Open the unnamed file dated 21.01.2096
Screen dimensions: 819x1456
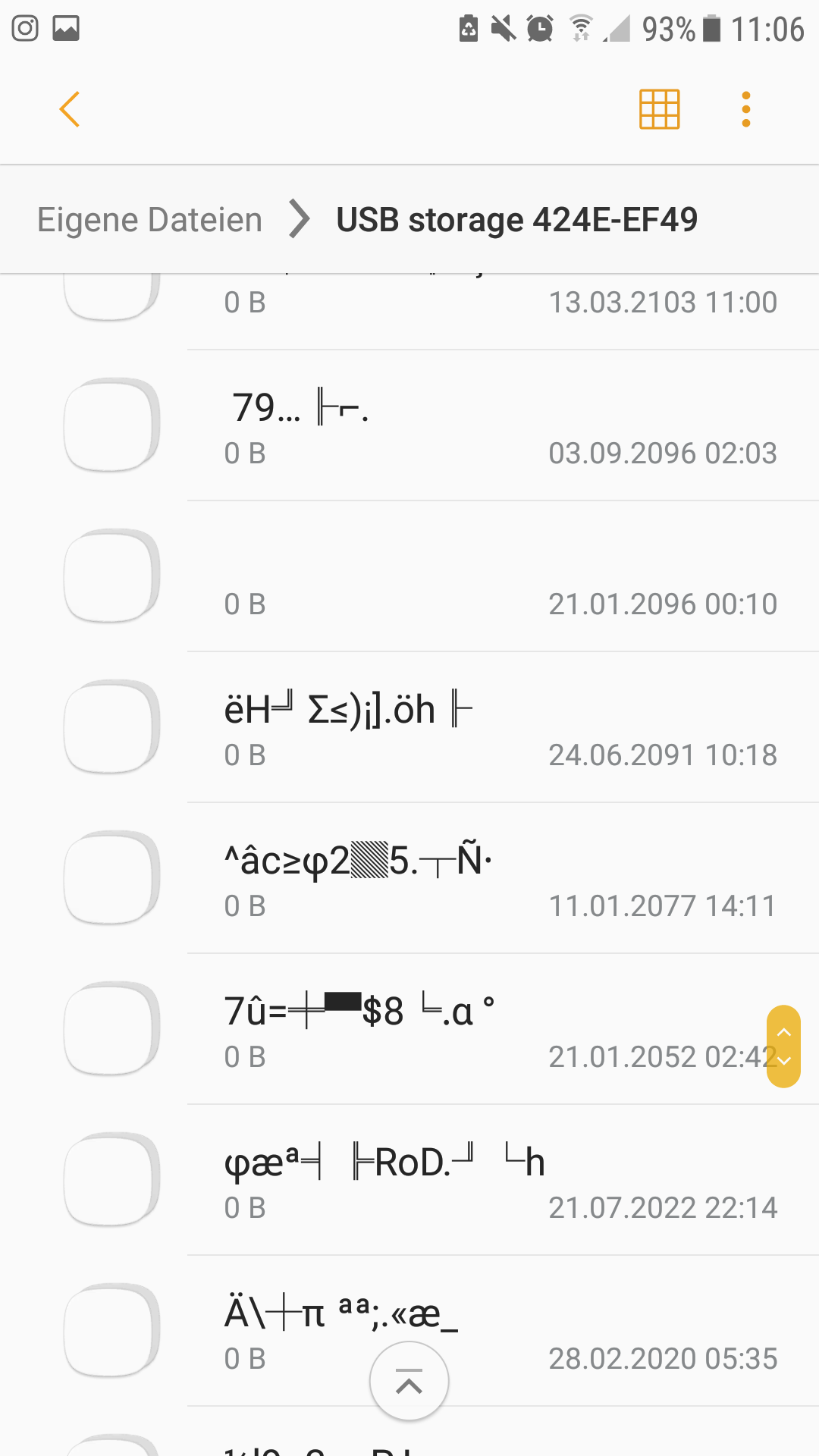point(409,576)
